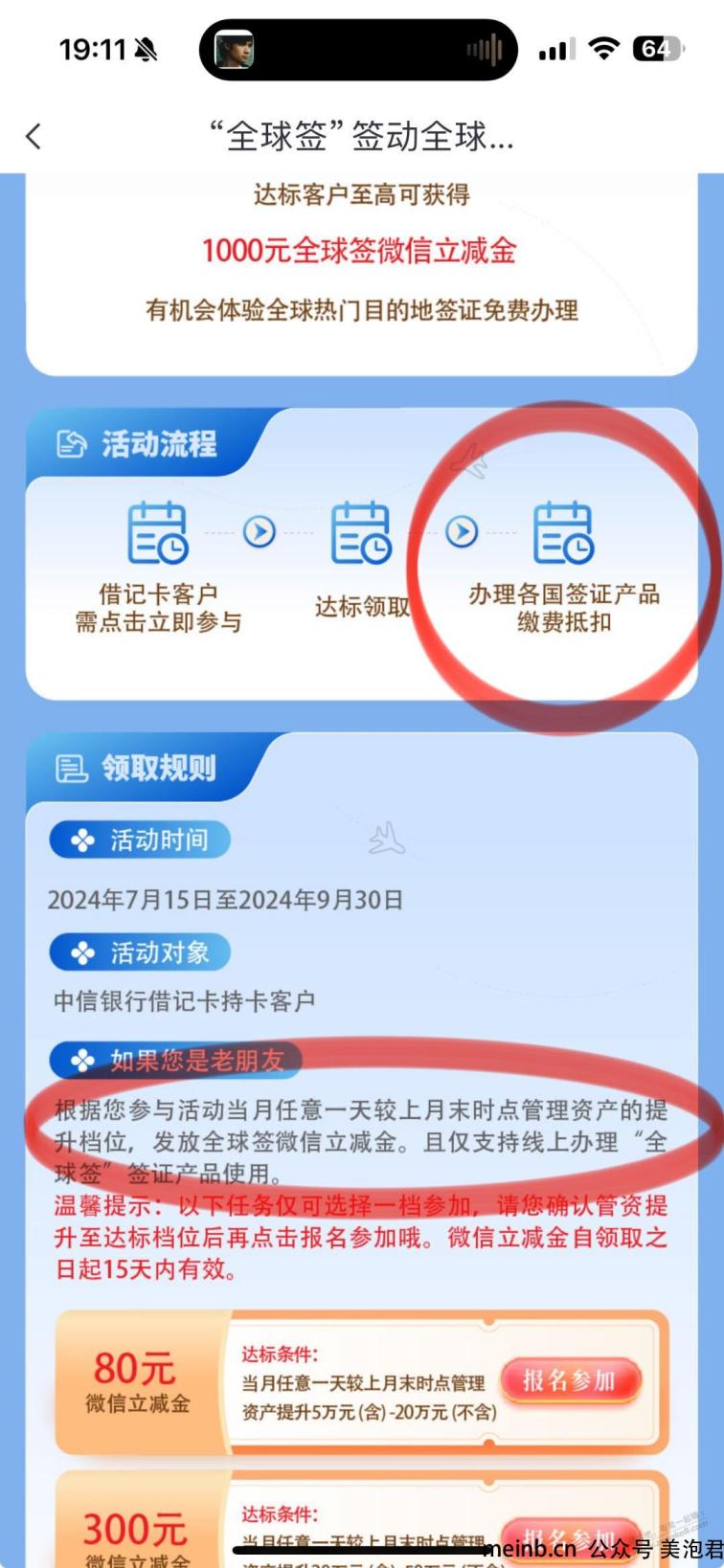Go back using the top-left arrow
This screenshot has height=1568, width=724.
pyautogui.click(x=34, y=136)
